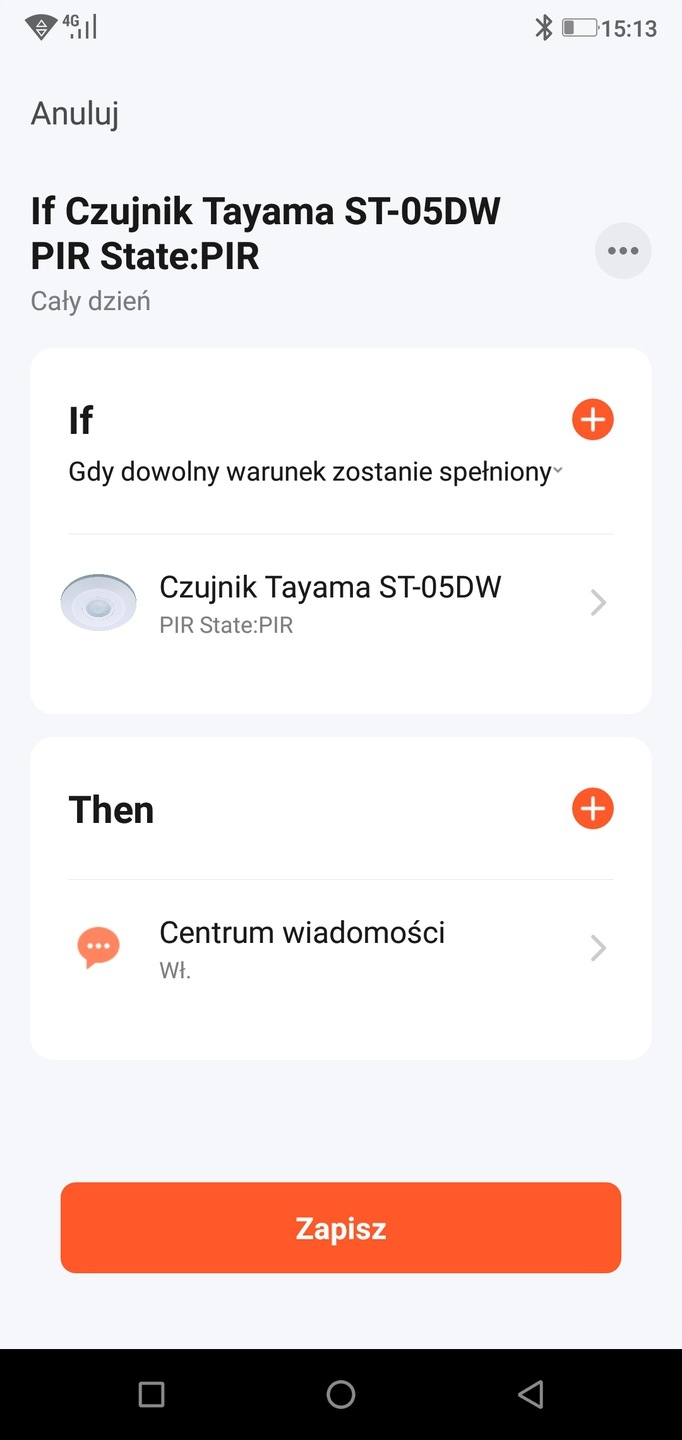
Task: Open the three-dot options menu
Action: coord(623,250)
